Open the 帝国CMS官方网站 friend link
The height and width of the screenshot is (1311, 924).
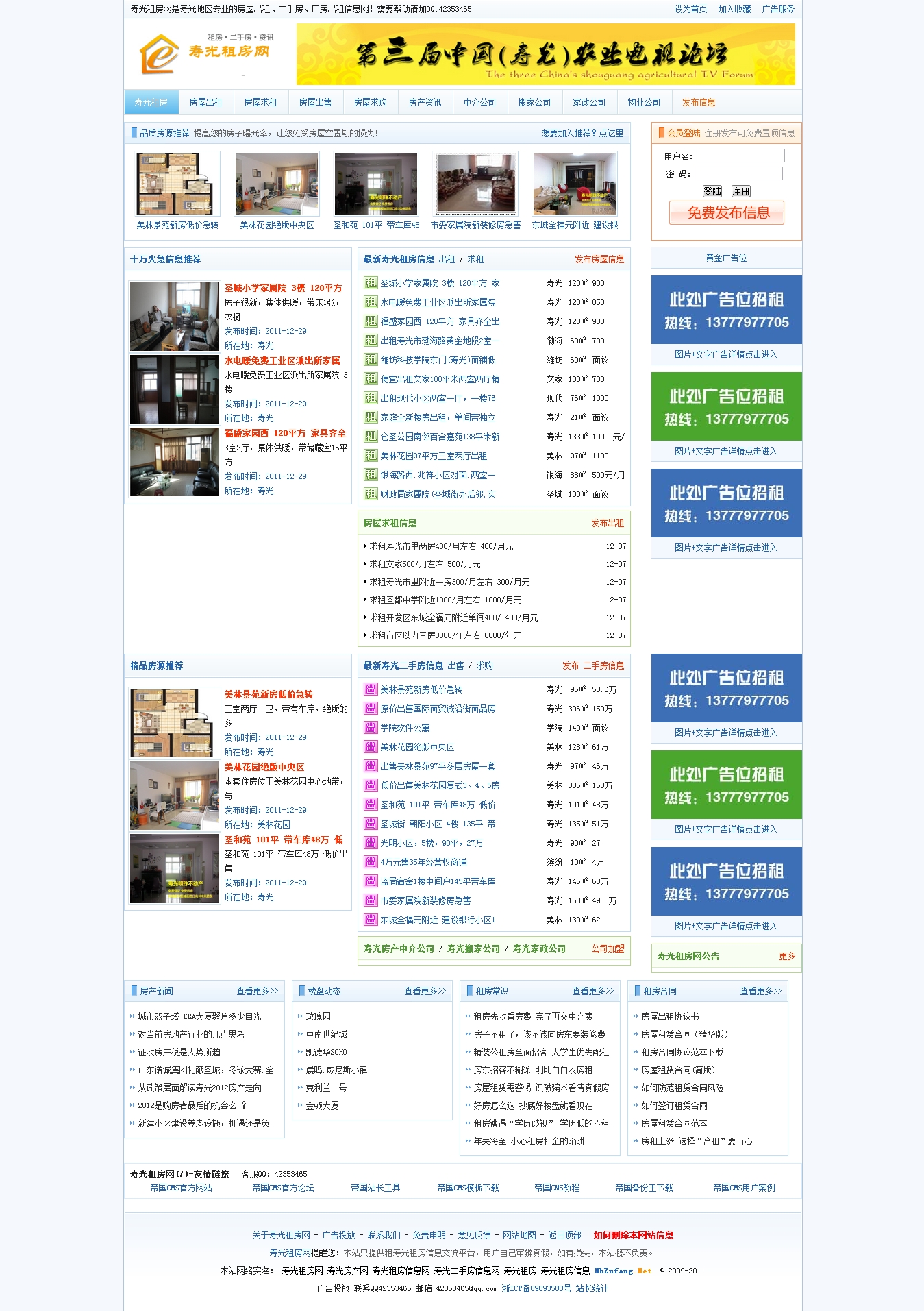181,1188
